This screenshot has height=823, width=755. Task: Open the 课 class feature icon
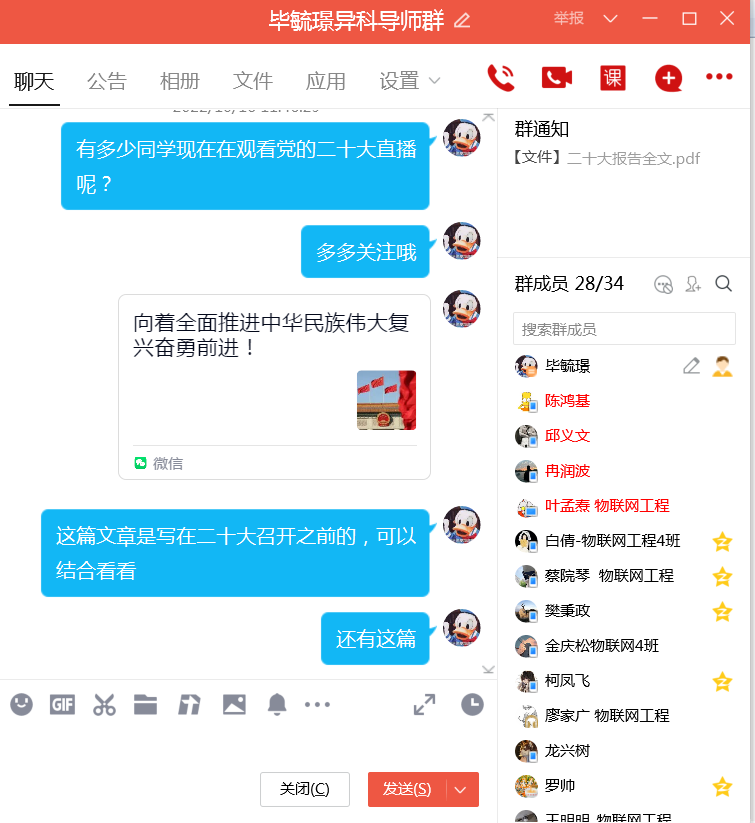[612, 78]
